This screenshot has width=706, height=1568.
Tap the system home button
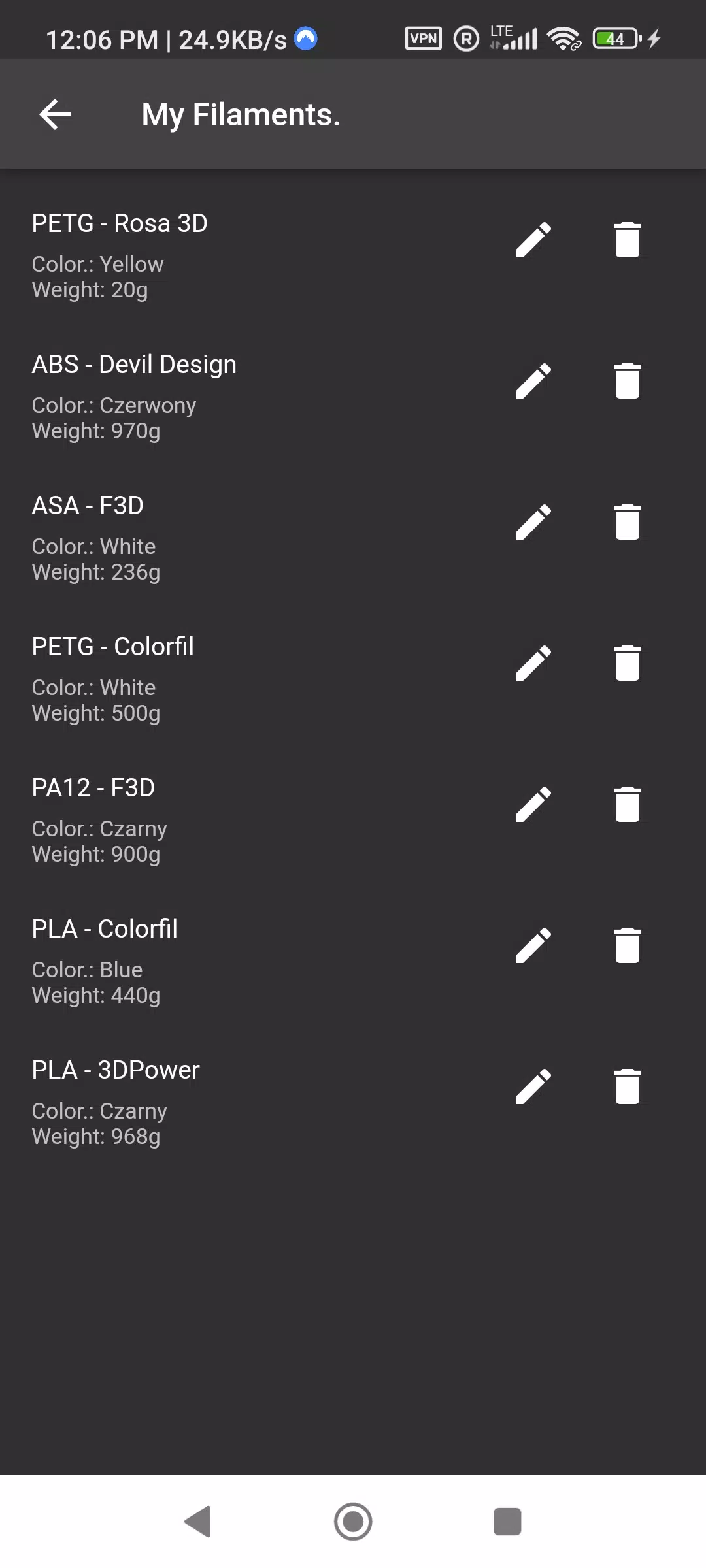[x=353, y=1522]
